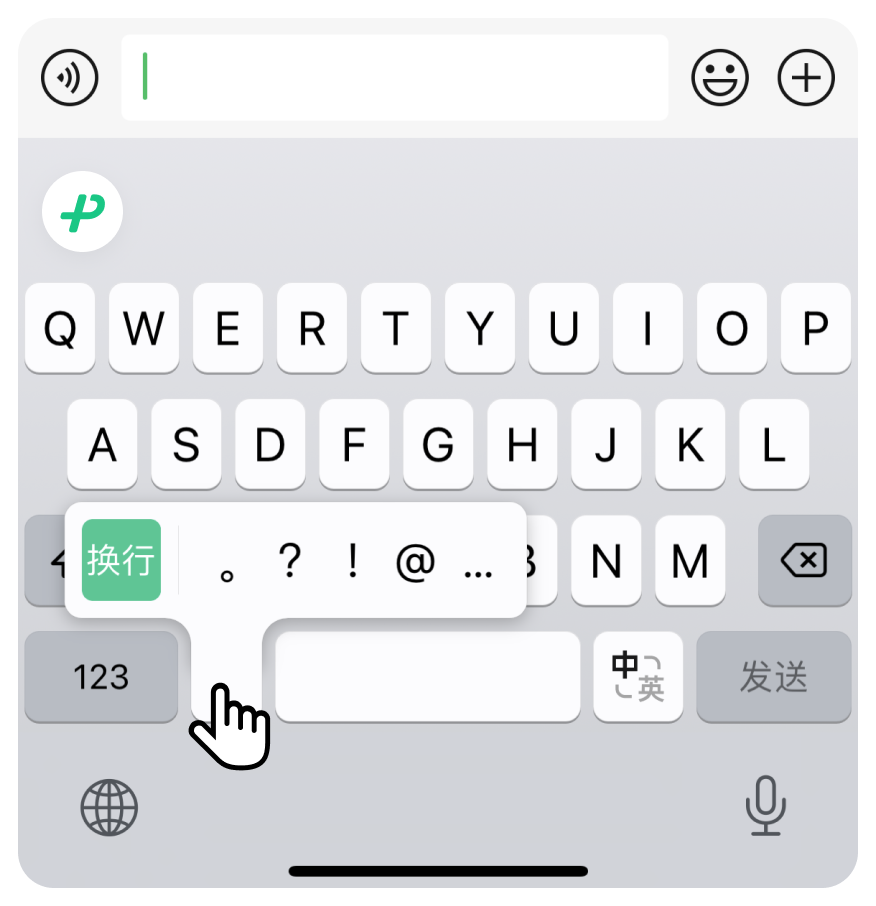This screenshot has width=876, height=906.
Task: Switch keyboards with the globe icon
Action: (109, 807)
